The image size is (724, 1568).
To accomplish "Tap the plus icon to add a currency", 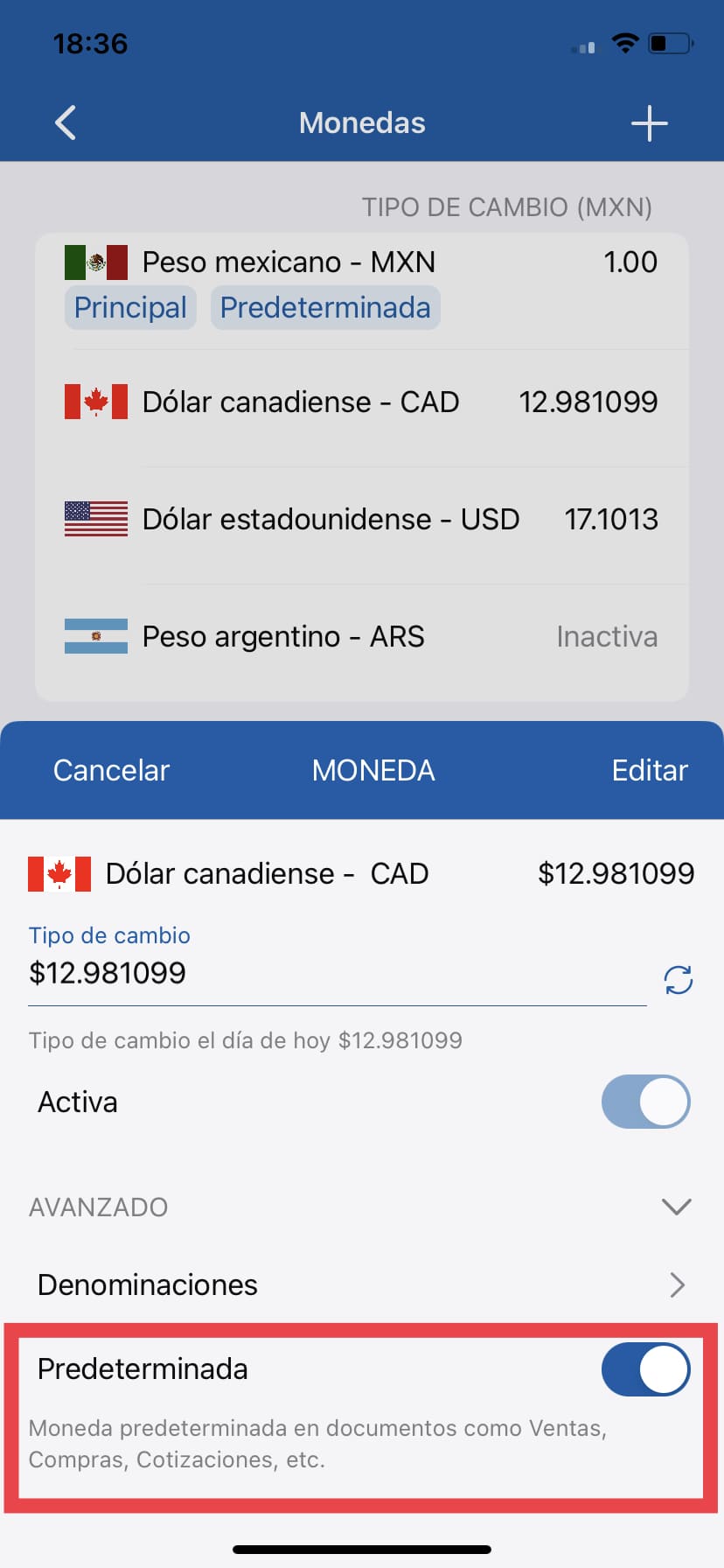I will point(649,122).
